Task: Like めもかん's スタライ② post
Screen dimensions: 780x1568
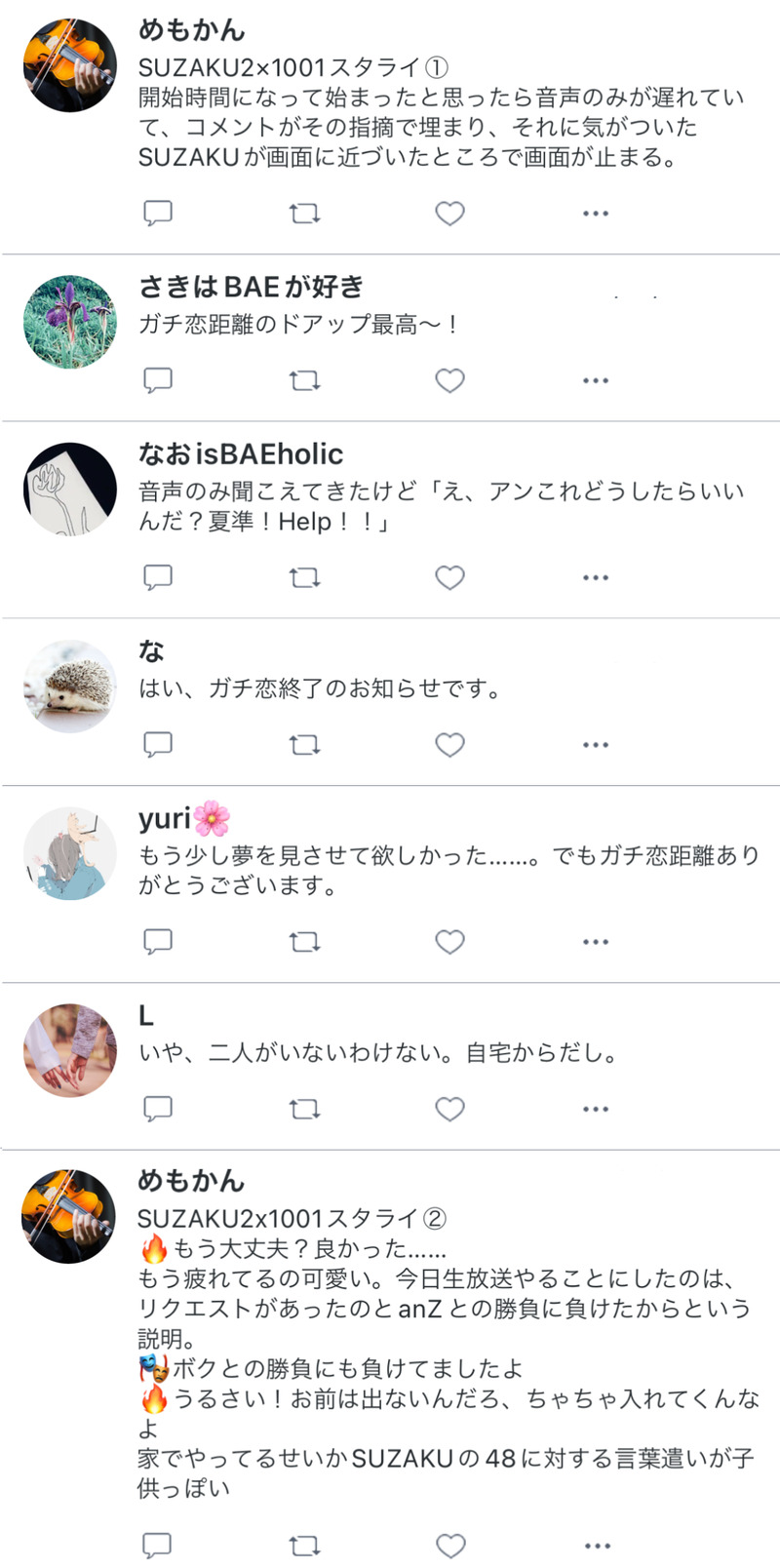Action: click(x=449, y=1546)
